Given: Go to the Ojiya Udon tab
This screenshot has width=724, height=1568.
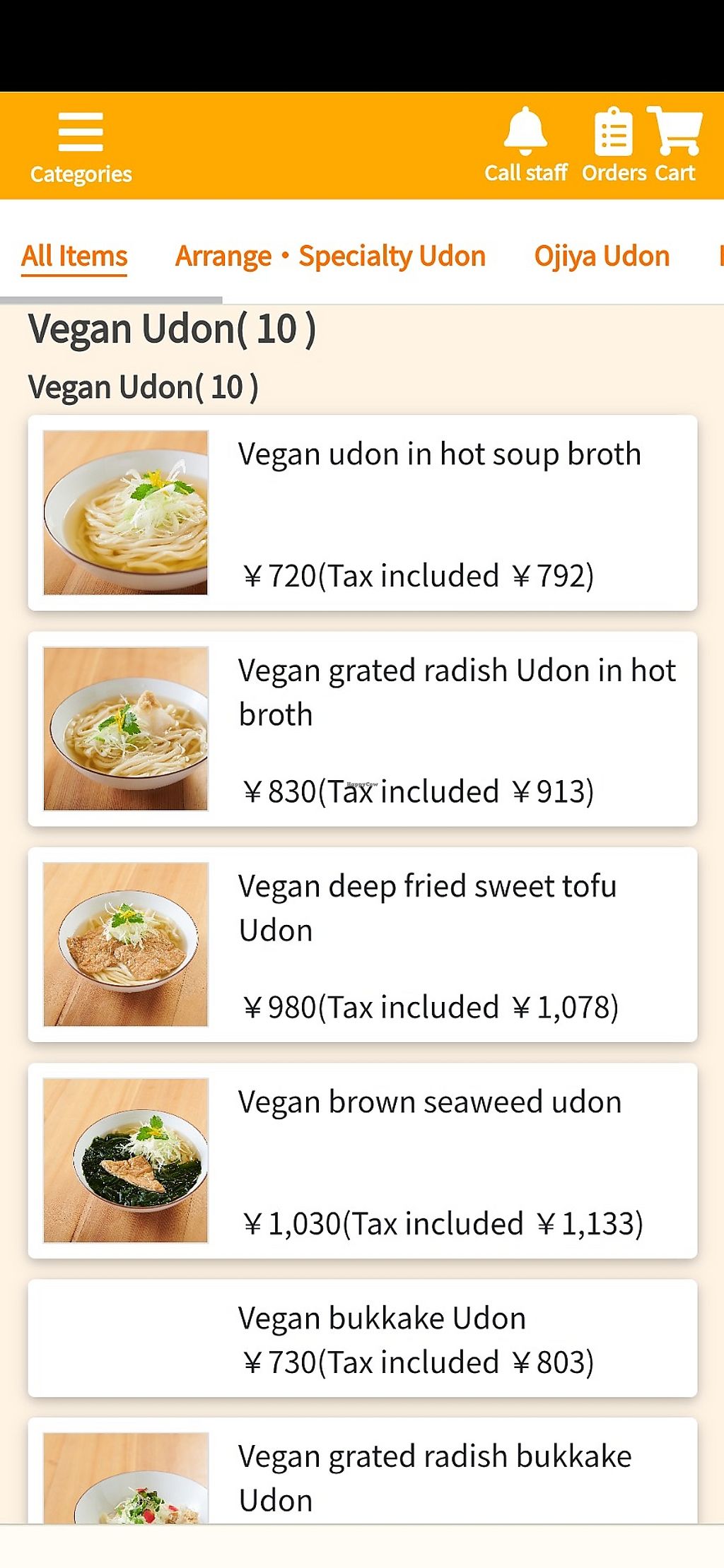Looking at the screenshot, I should pos(602,256).
